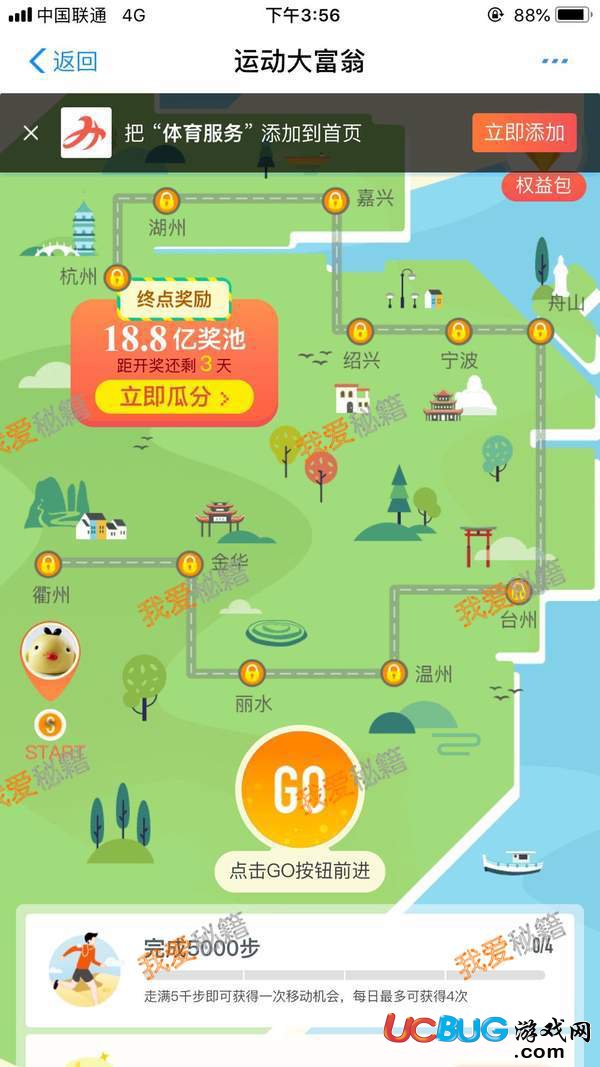Image resolution: width=600 pixels, height=1067 pixels.
Task: Hit the orange GO button
Action: (298, 791)
